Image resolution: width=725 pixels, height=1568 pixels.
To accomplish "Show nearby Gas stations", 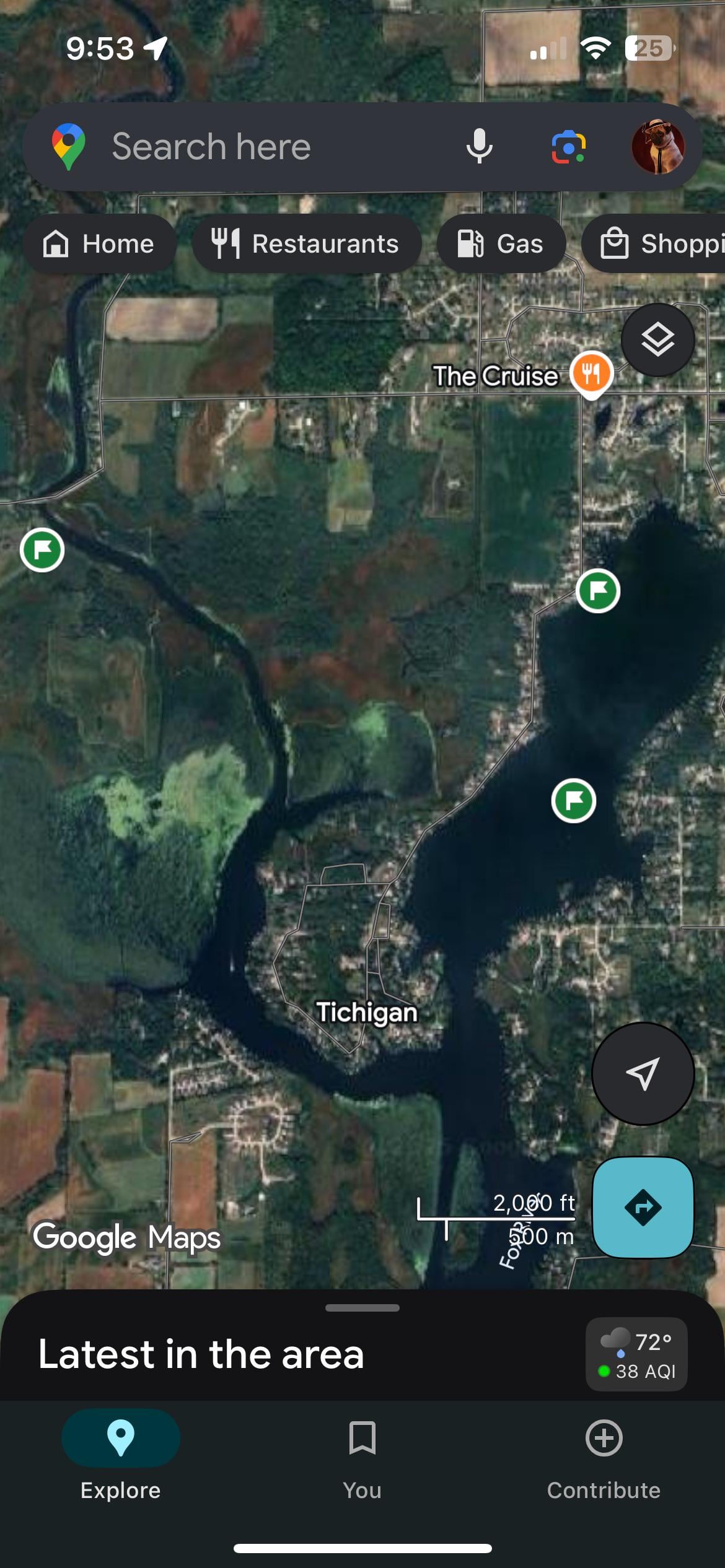I will coord(501,243).
